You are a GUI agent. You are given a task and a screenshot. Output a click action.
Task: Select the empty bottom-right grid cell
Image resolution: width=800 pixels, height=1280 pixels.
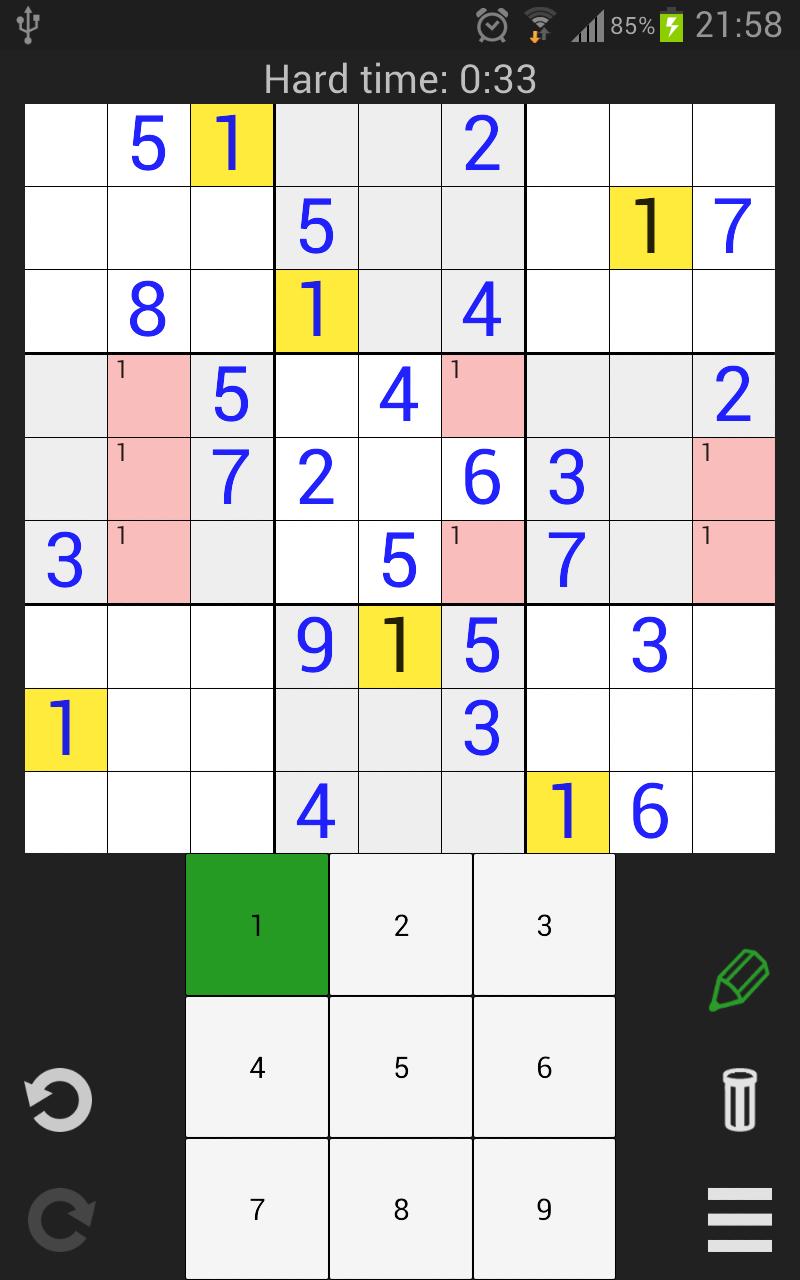733,812
